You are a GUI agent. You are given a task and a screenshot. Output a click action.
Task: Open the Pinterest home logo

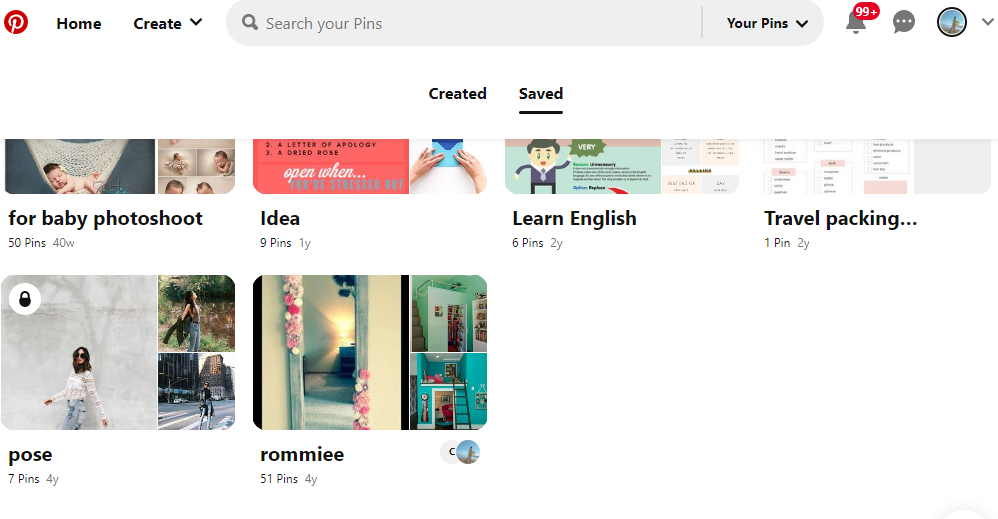coord(16,22)
